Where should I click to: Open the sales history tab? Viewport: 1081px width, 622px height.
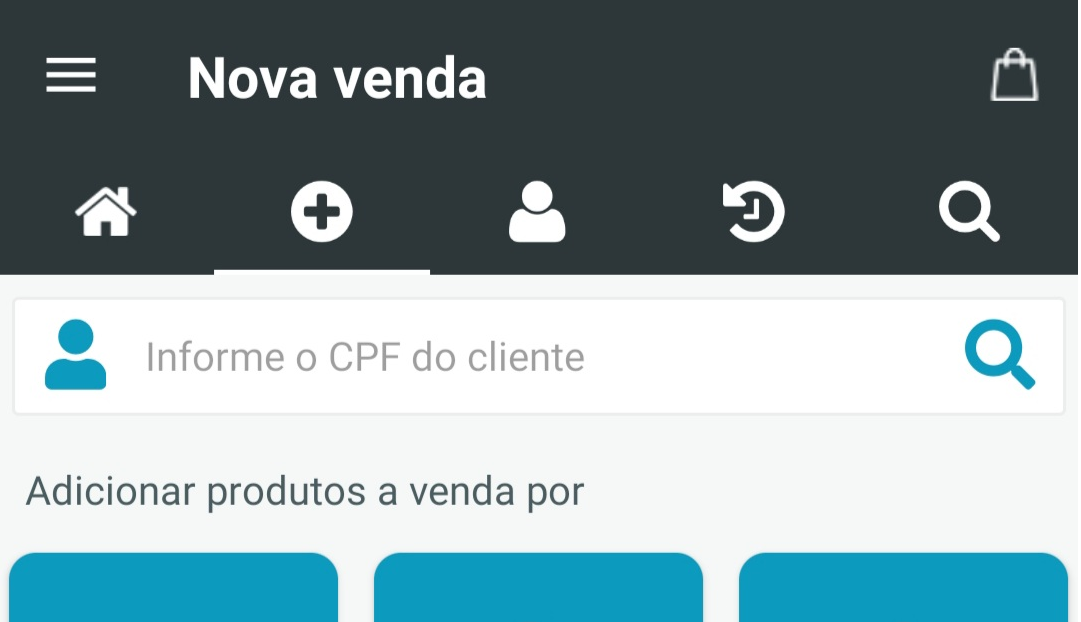[x=753, y=213]
